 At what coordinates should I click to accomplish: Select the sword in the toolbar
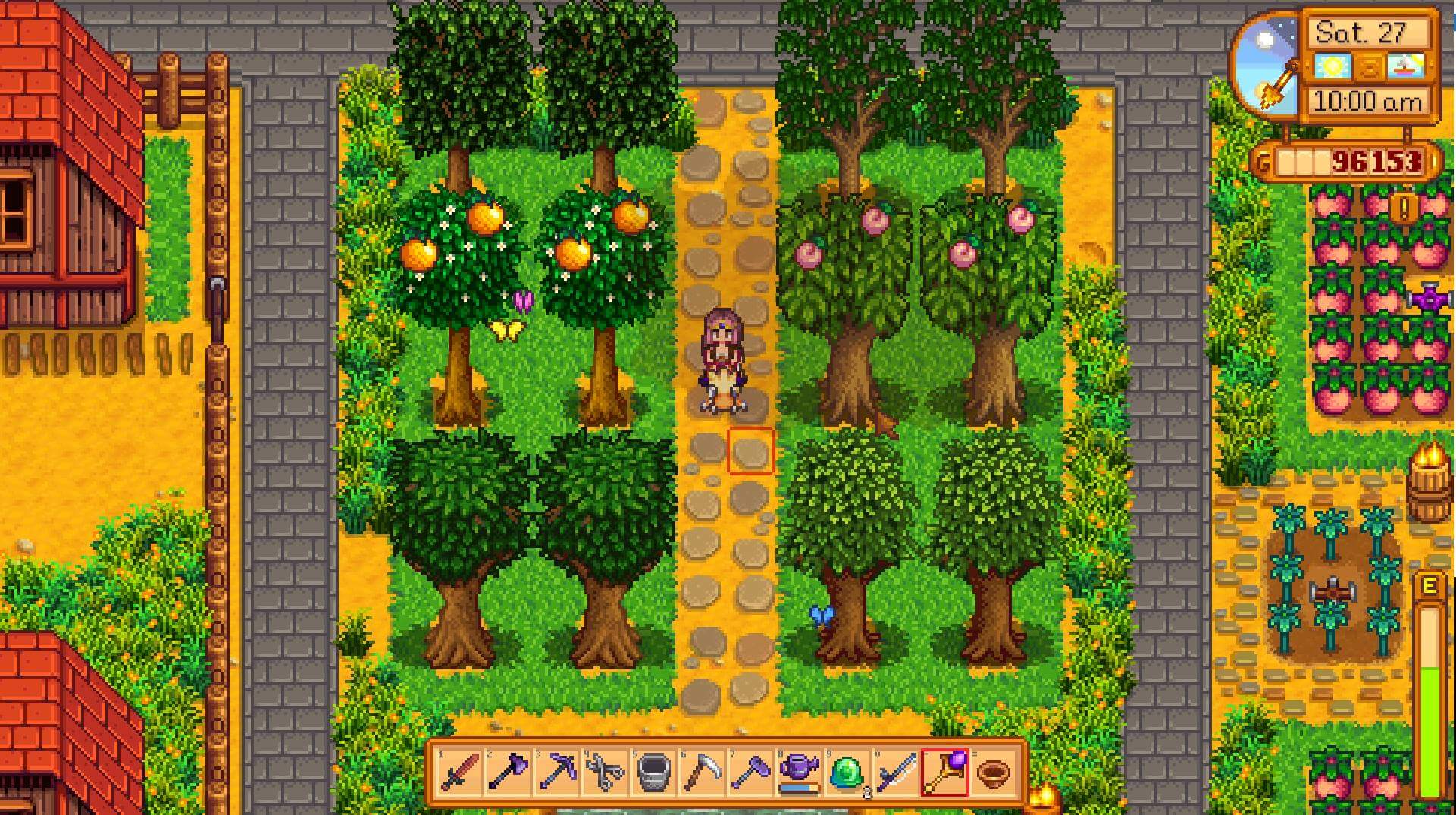click(x=459, y=773)
